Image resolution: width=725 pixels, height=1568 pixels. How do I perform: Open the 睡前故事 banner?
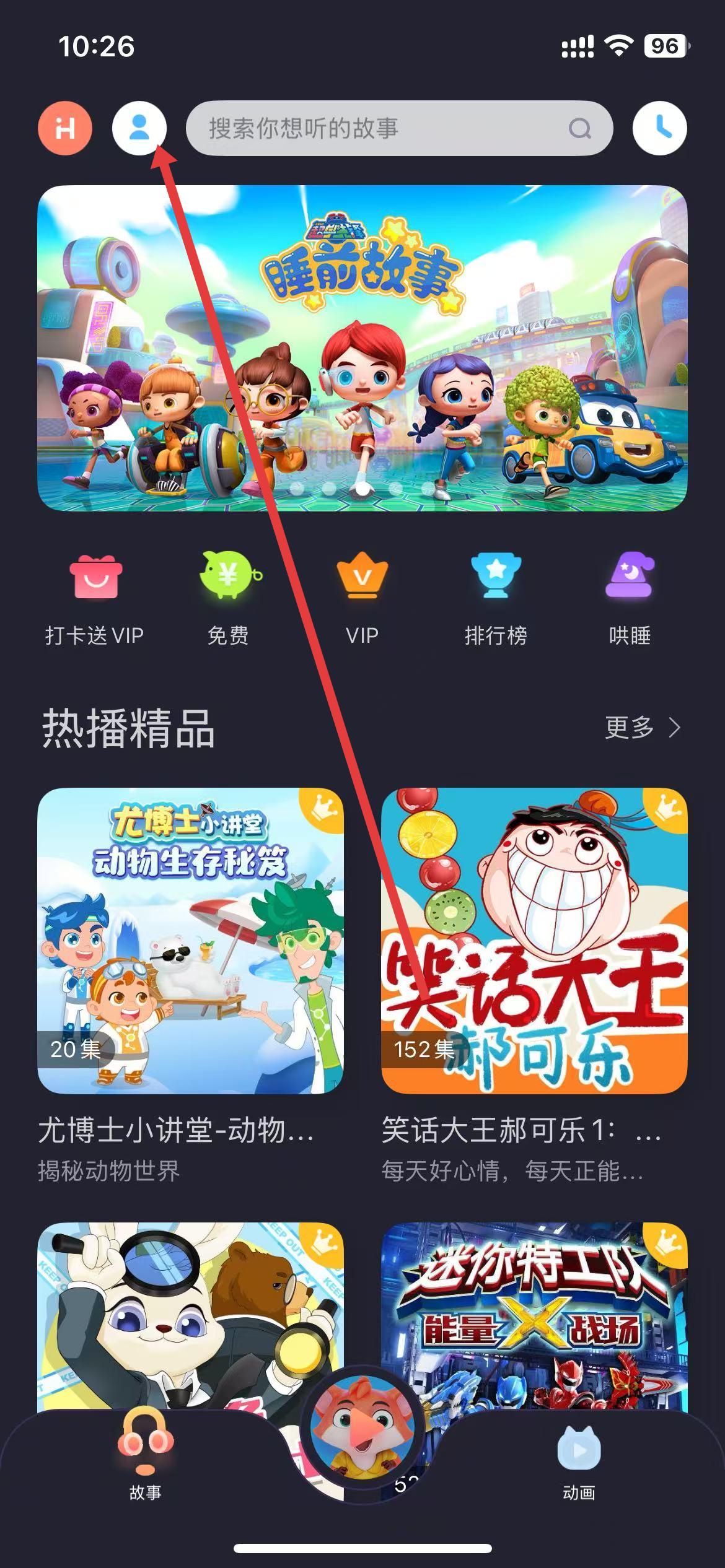[362, 348]
